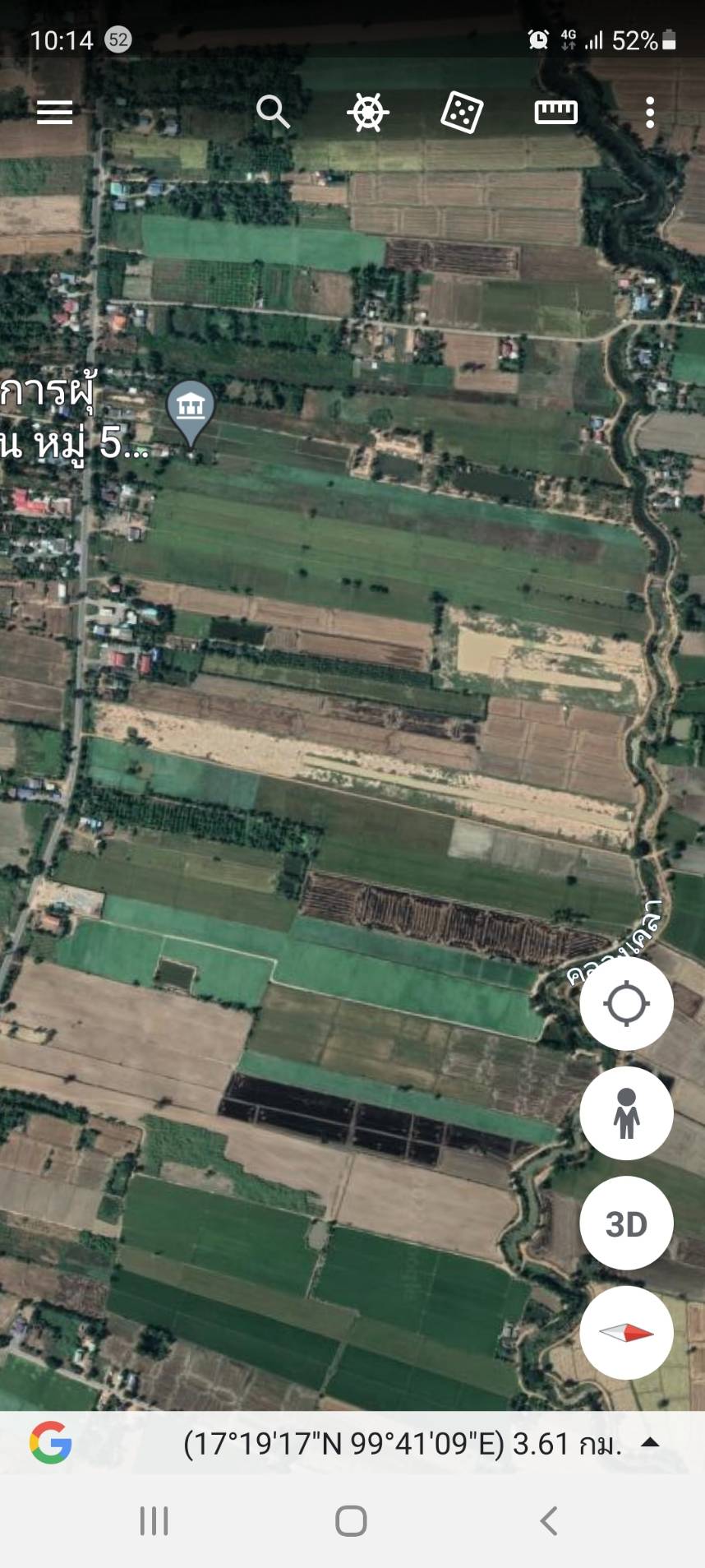Select the Measure distance ruler tool

point(556,113)
